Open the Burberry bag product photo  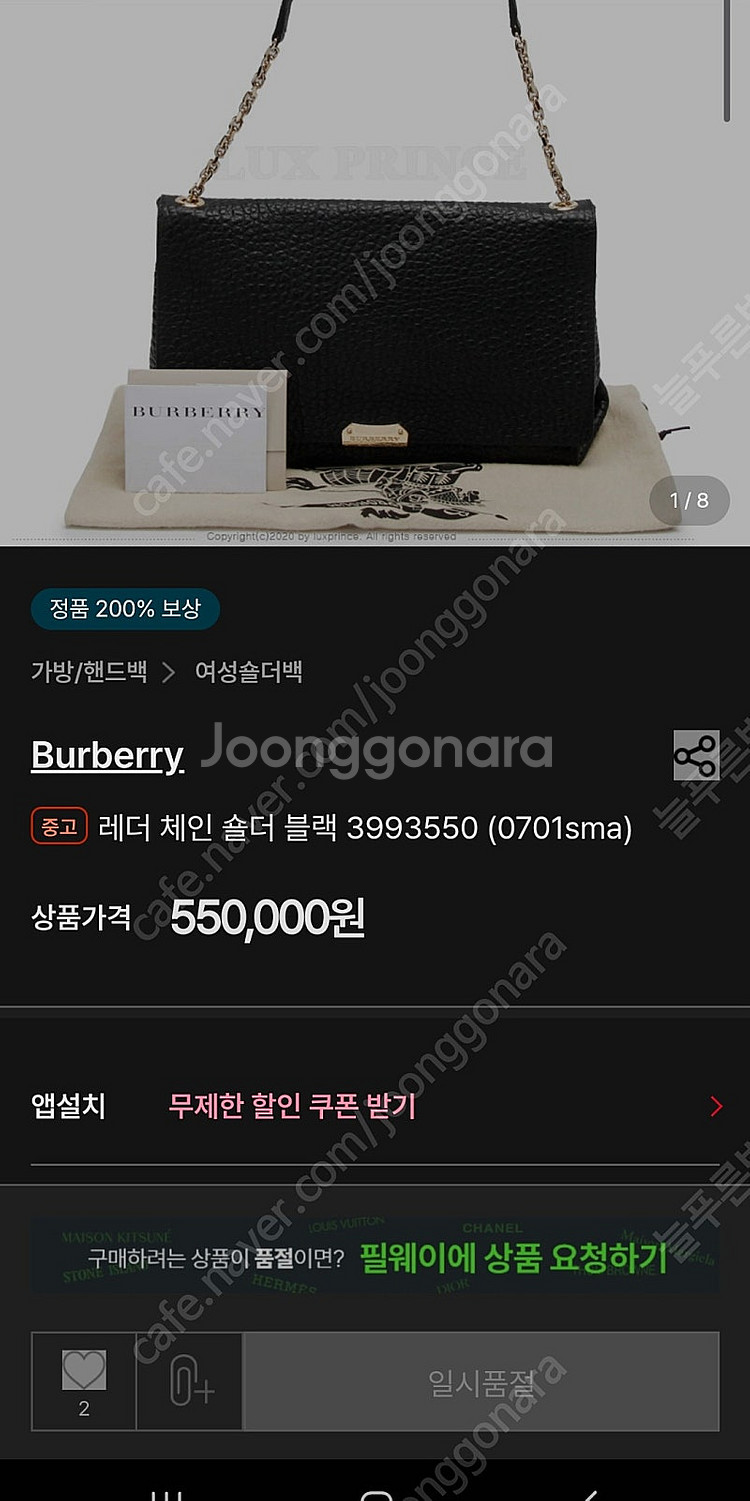coord(375,270)
